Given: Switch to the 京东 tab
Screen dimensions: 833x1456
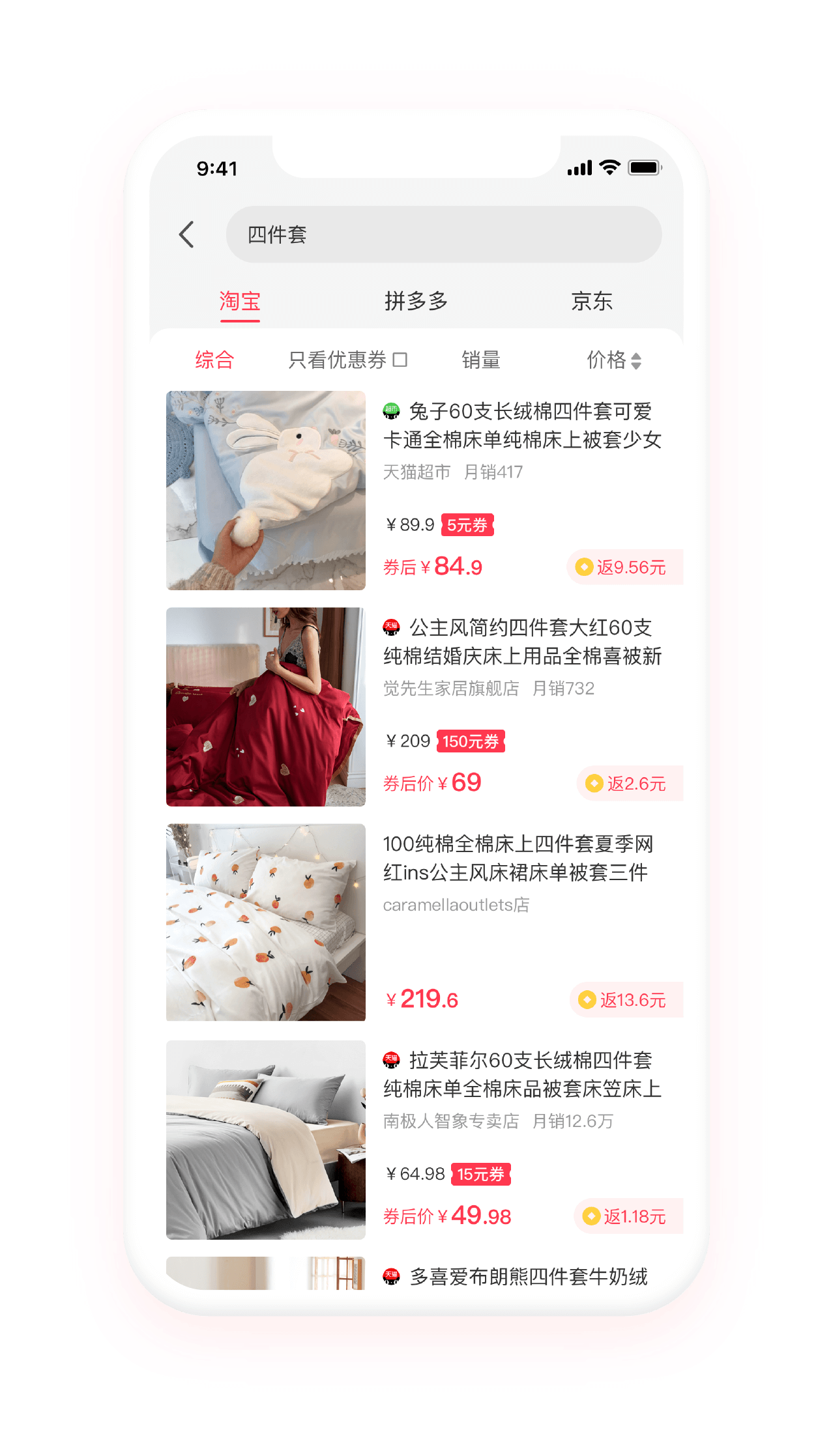Looking at the screenshot, I should click(x=592, y=302).
